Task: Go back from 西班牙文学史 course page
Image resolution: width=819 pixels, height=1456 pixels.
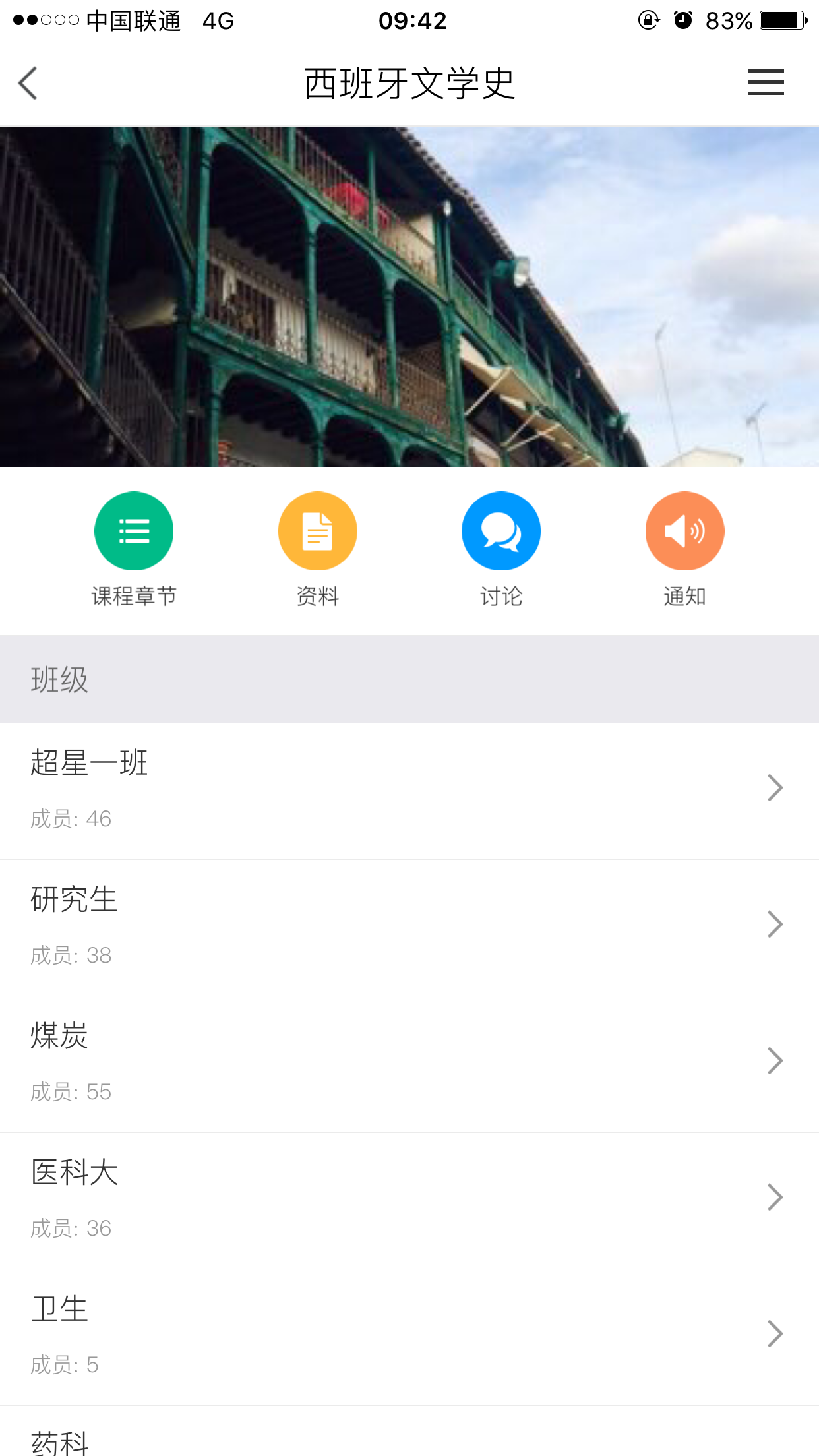Action: (x=28, y=84)
